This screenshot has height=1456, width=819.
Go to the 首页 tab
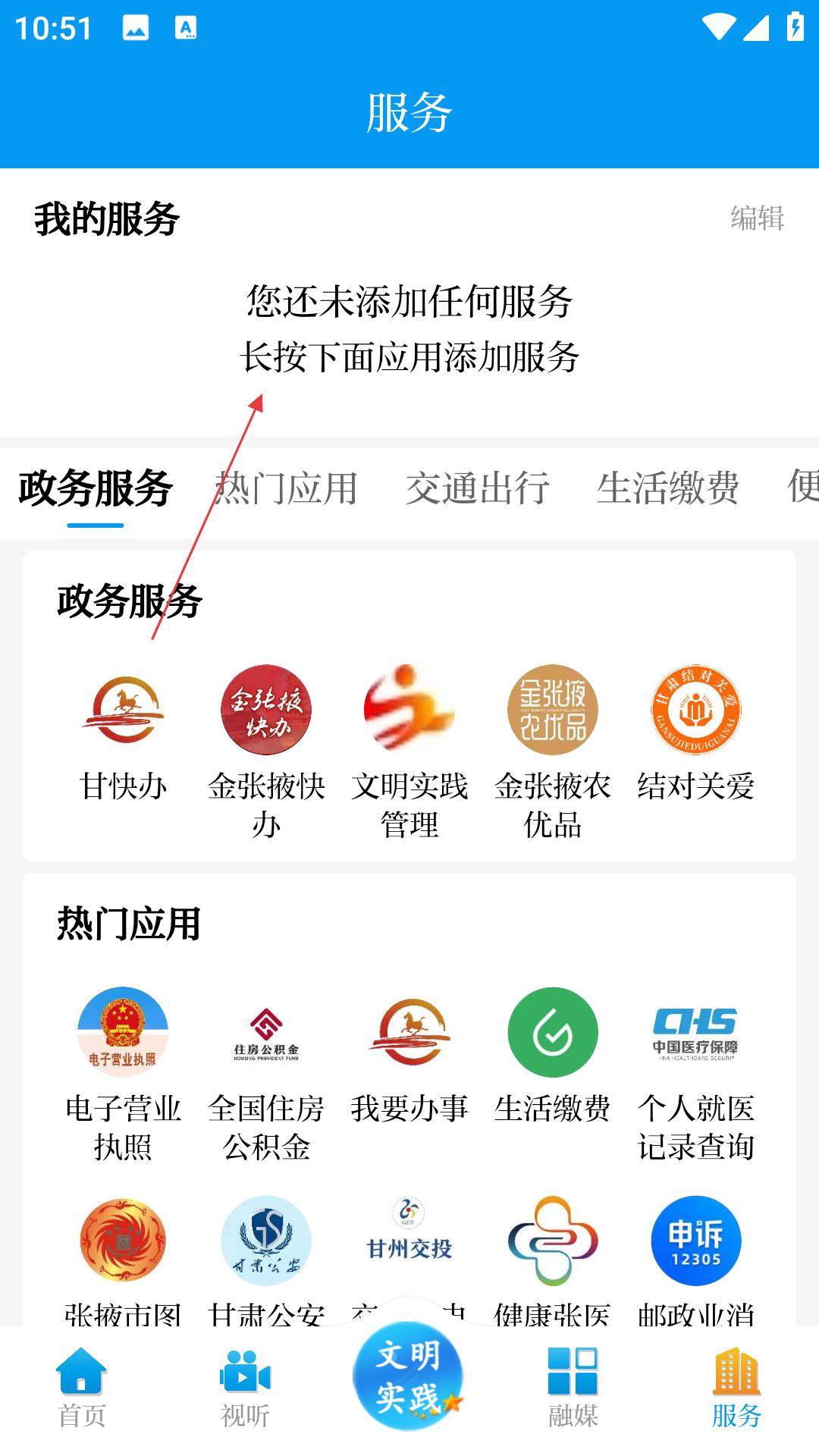coord(81,1388)
